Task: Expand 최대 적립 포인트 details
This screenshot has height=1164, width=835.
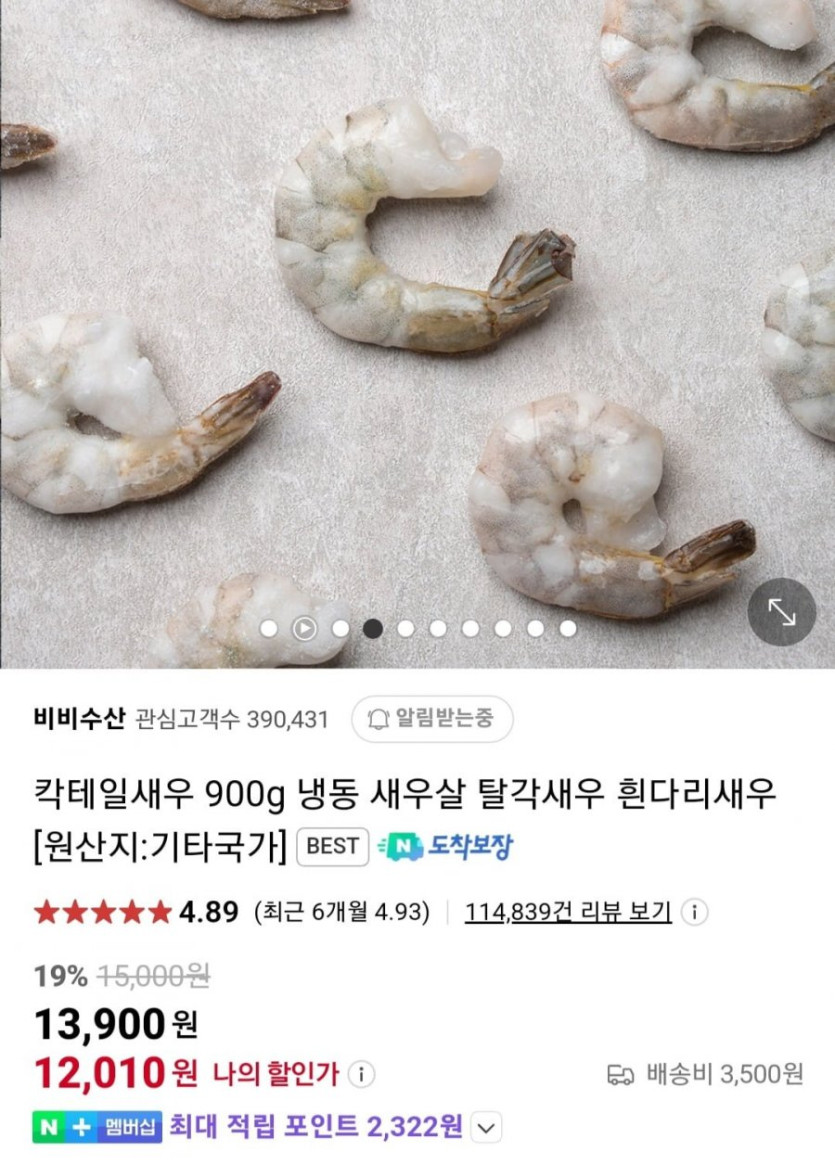Action: pyautogui.click(x=486, y=1128)
